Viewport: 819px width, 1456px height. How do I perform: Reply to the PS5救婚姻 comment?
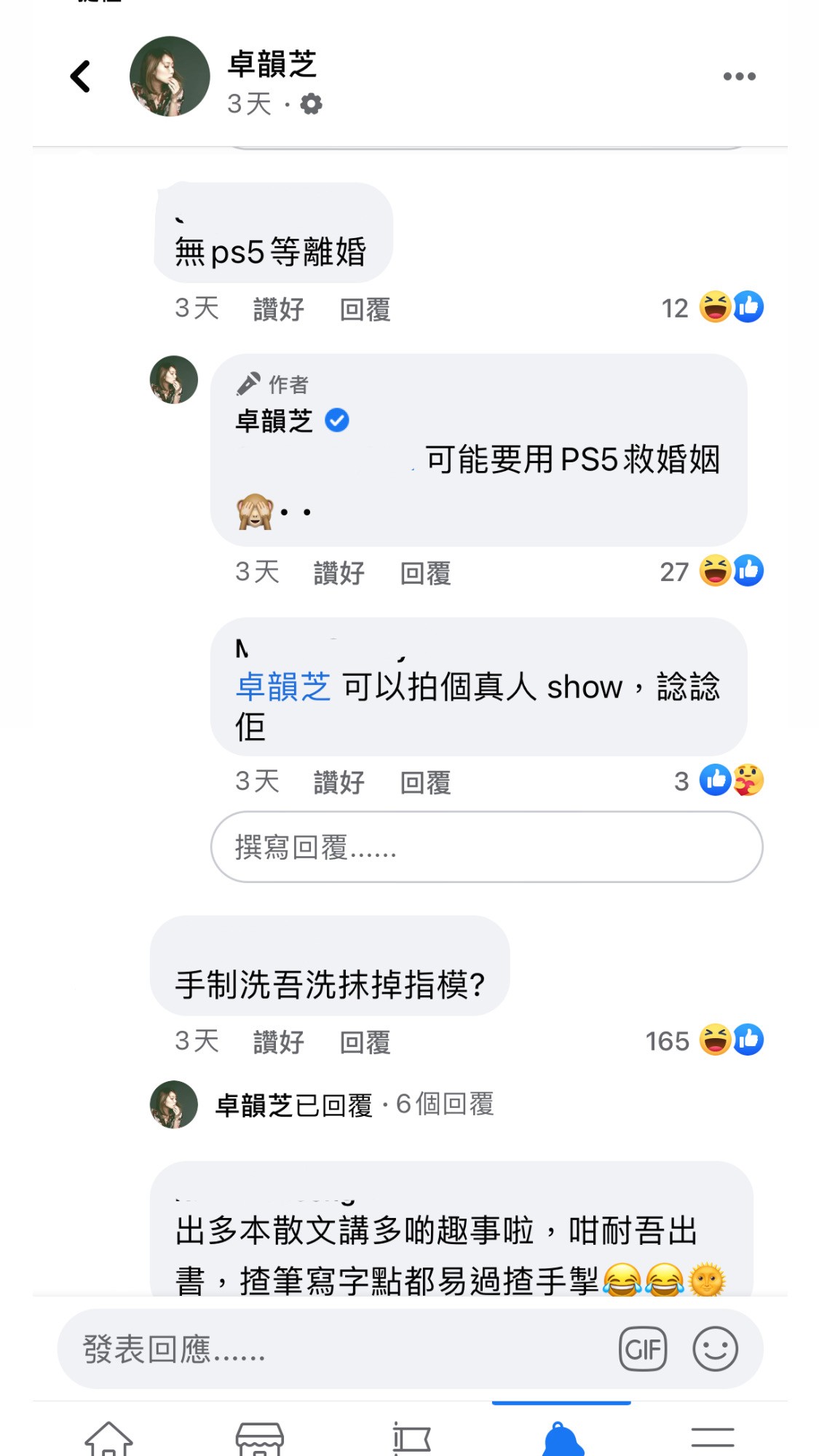click(425, 573)
